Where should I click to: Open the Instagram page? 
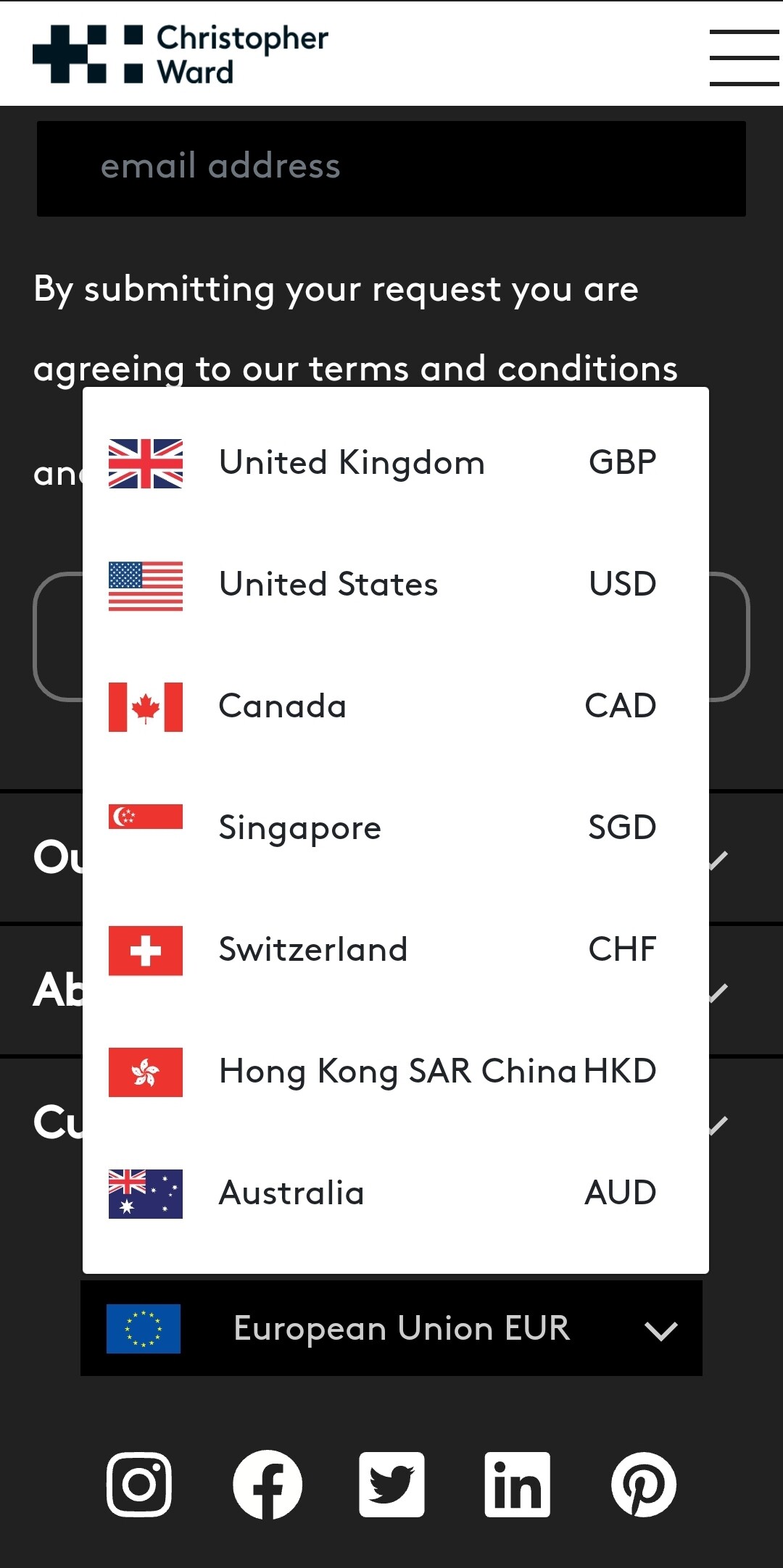(x=139, y=1484)
